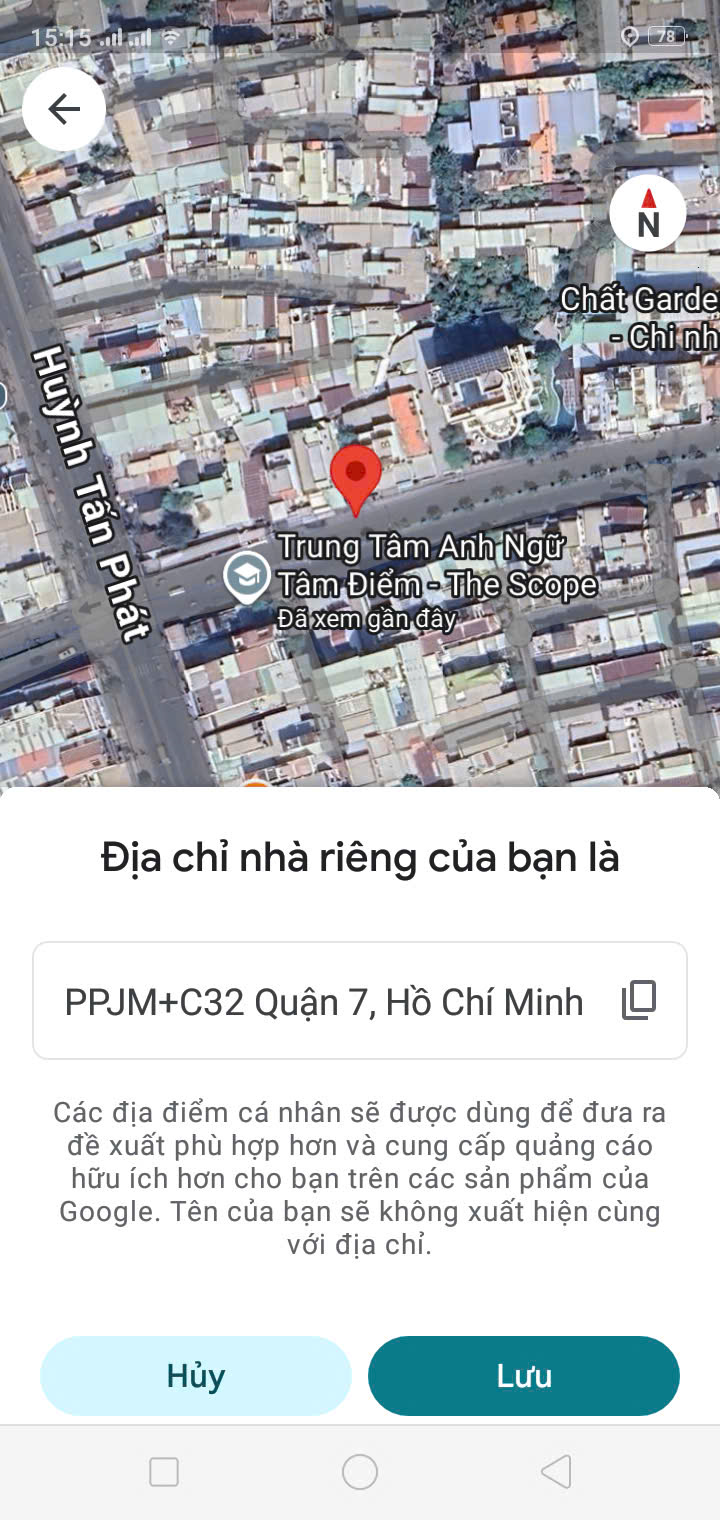Cancel with the Hủy button
720x1520 pixels.
click(196, 1376)
